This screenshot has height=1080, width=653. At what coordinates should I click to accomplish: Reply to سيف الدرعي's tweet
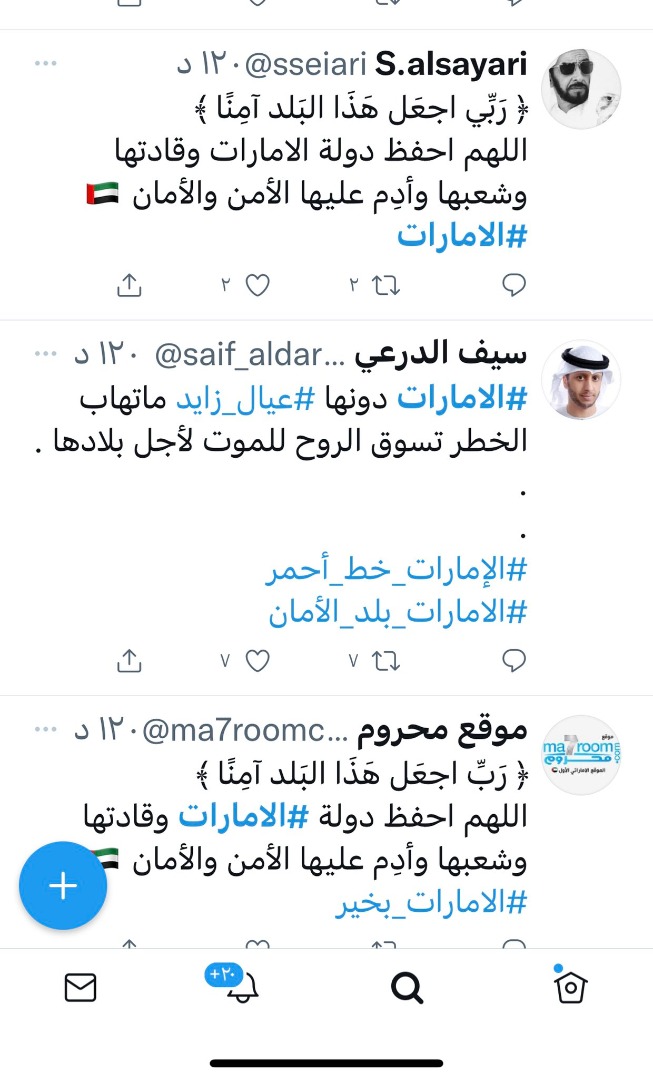coord(514,661)
